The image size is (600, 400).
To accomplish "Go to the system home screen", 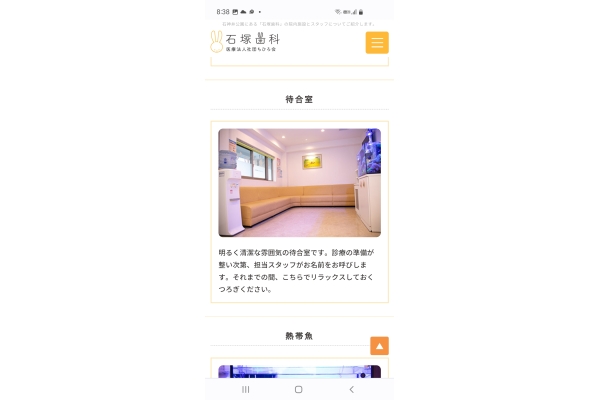I will (x=298, y=389).
